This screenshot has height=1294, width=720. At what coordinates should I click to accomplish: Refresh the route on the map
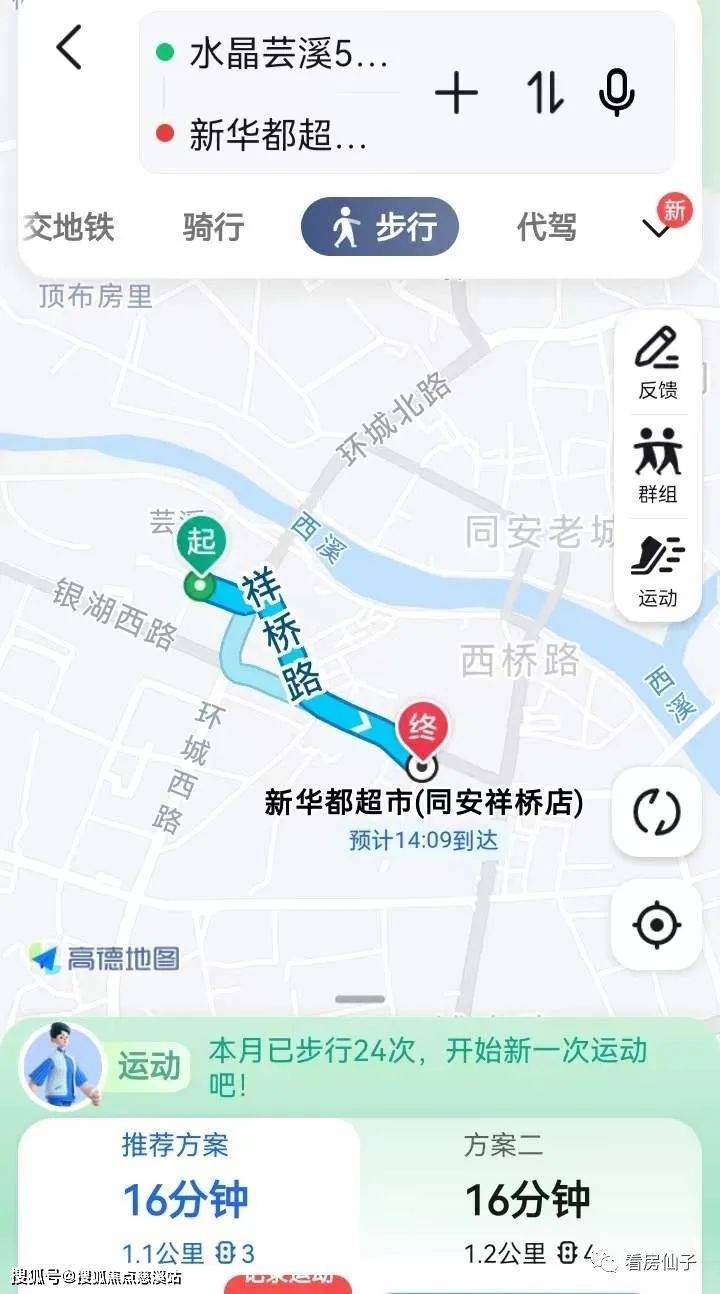(x=657, y=811)
